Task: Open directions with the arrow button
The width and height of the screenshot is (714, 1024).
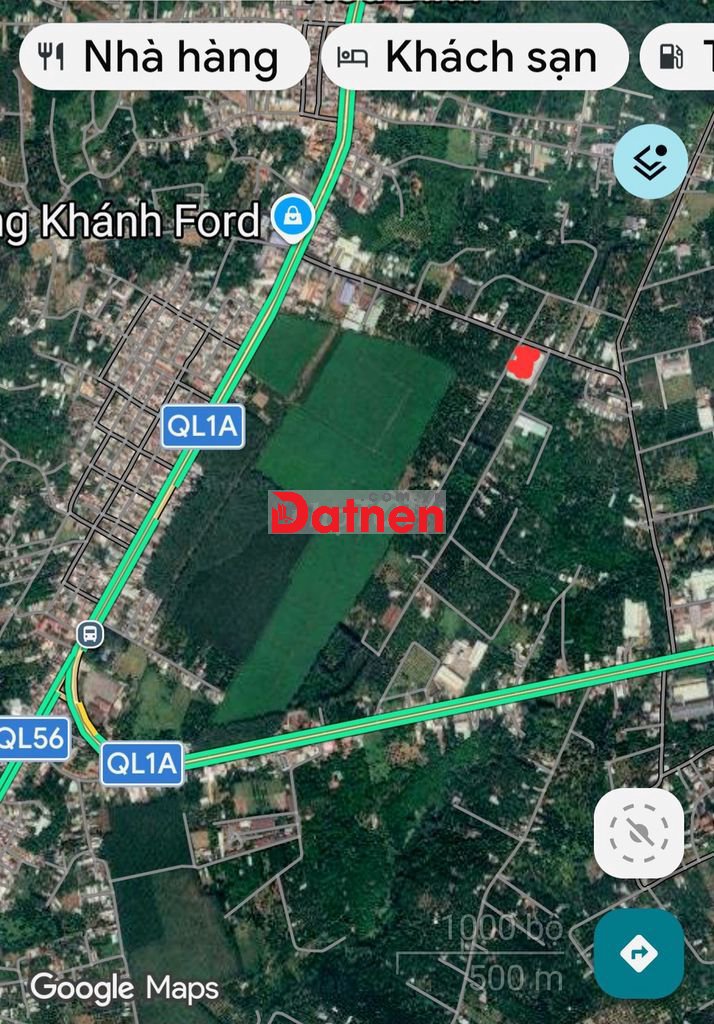Action: click(639, 953)
